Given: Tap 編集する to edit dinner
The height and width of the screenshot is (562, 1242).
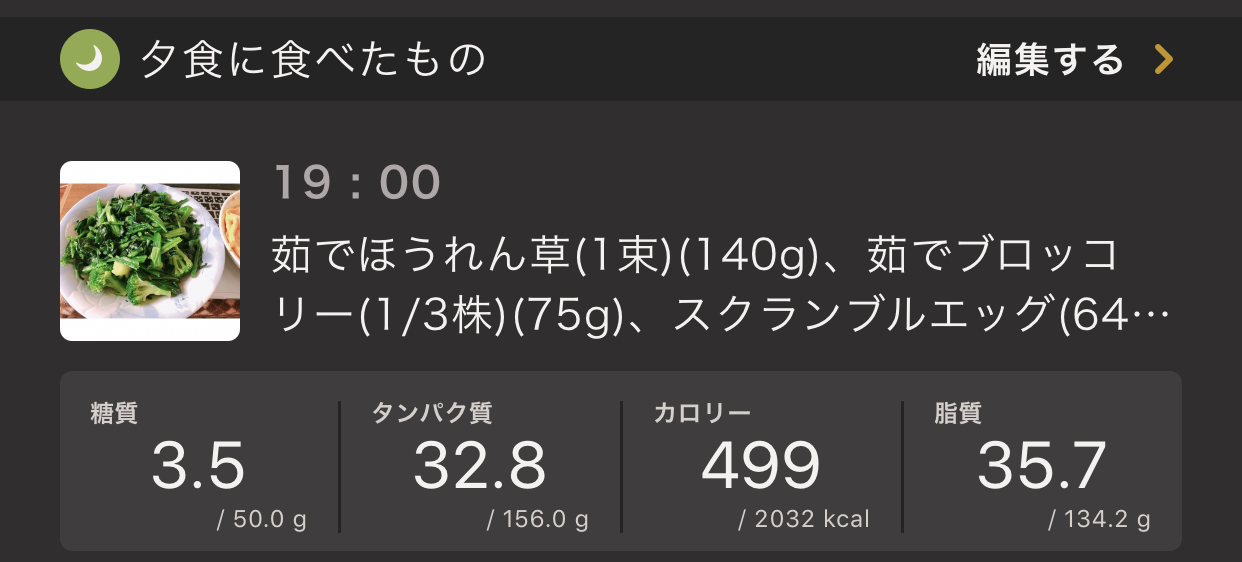Looking at the screenshot, I should pyautogui.click(x=1072, y=61).
